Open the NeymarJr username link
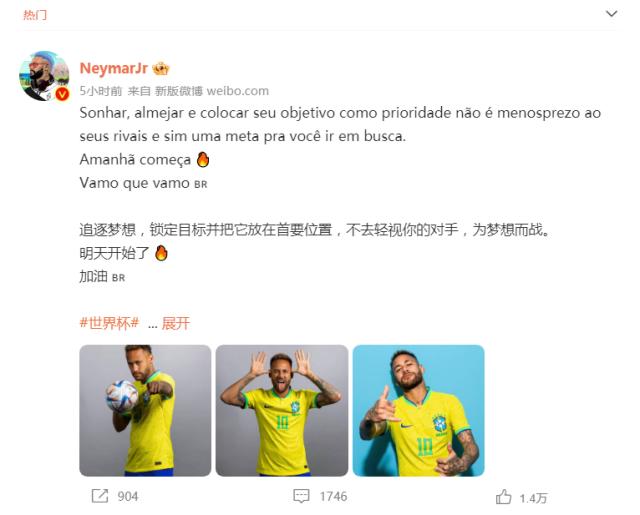Screen dimensions: 640x515 114,68
